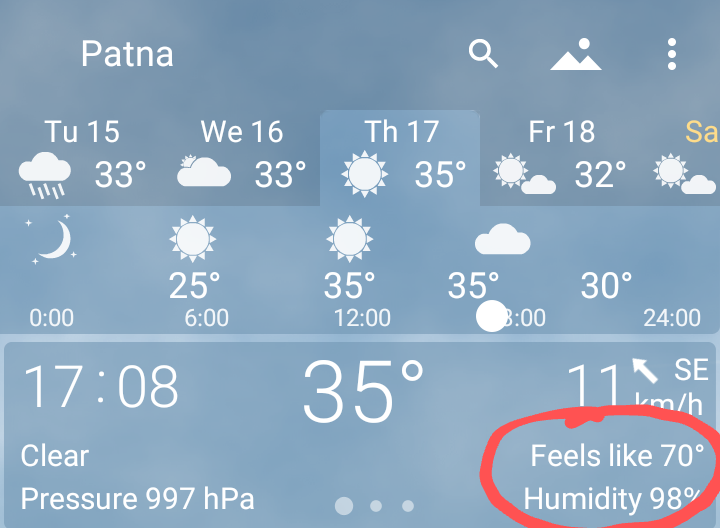
Task: Select the Fr 18 forecast day
Action: (560, 157)
